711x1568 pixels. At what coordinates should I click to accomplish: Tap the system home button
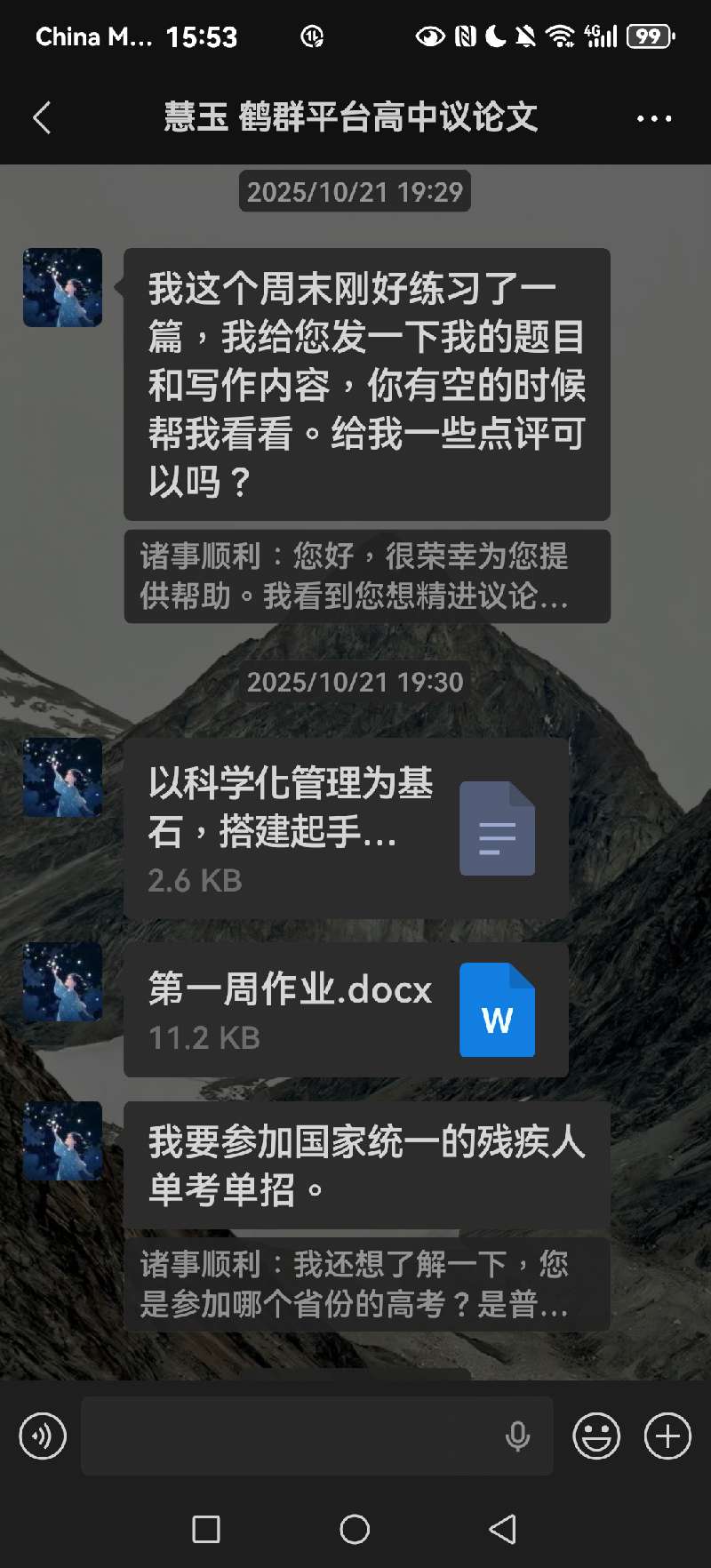tap(355, 1529)
